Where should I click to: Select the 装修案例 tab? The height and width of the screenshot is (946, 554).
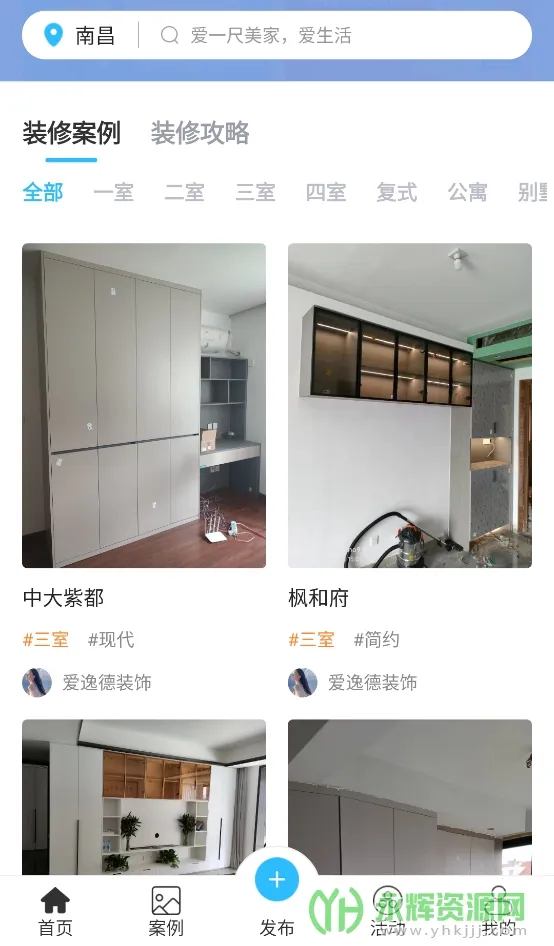click(x=71, y=133)
